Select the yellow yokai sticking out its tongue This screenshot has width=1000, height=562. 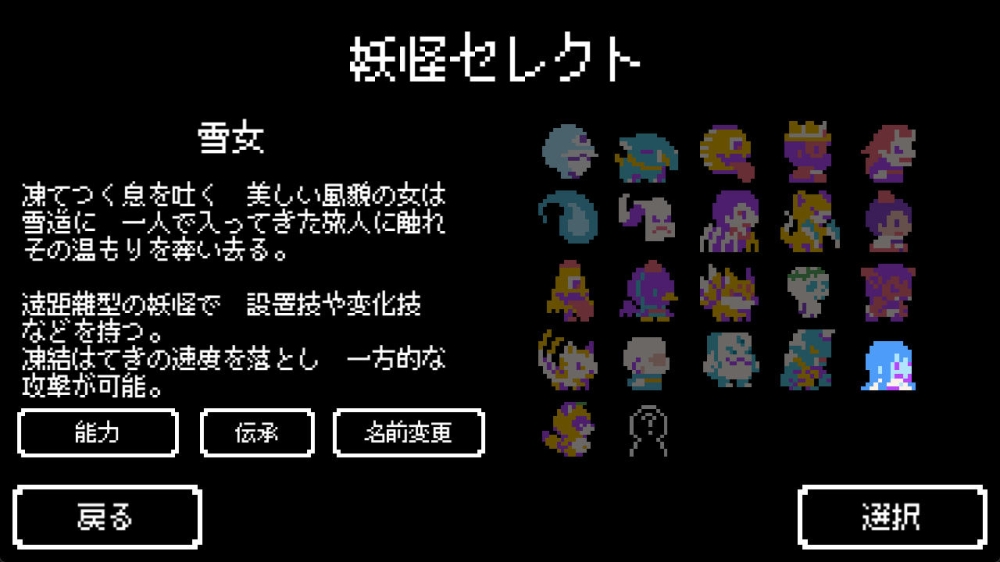(x=727, y=152)
